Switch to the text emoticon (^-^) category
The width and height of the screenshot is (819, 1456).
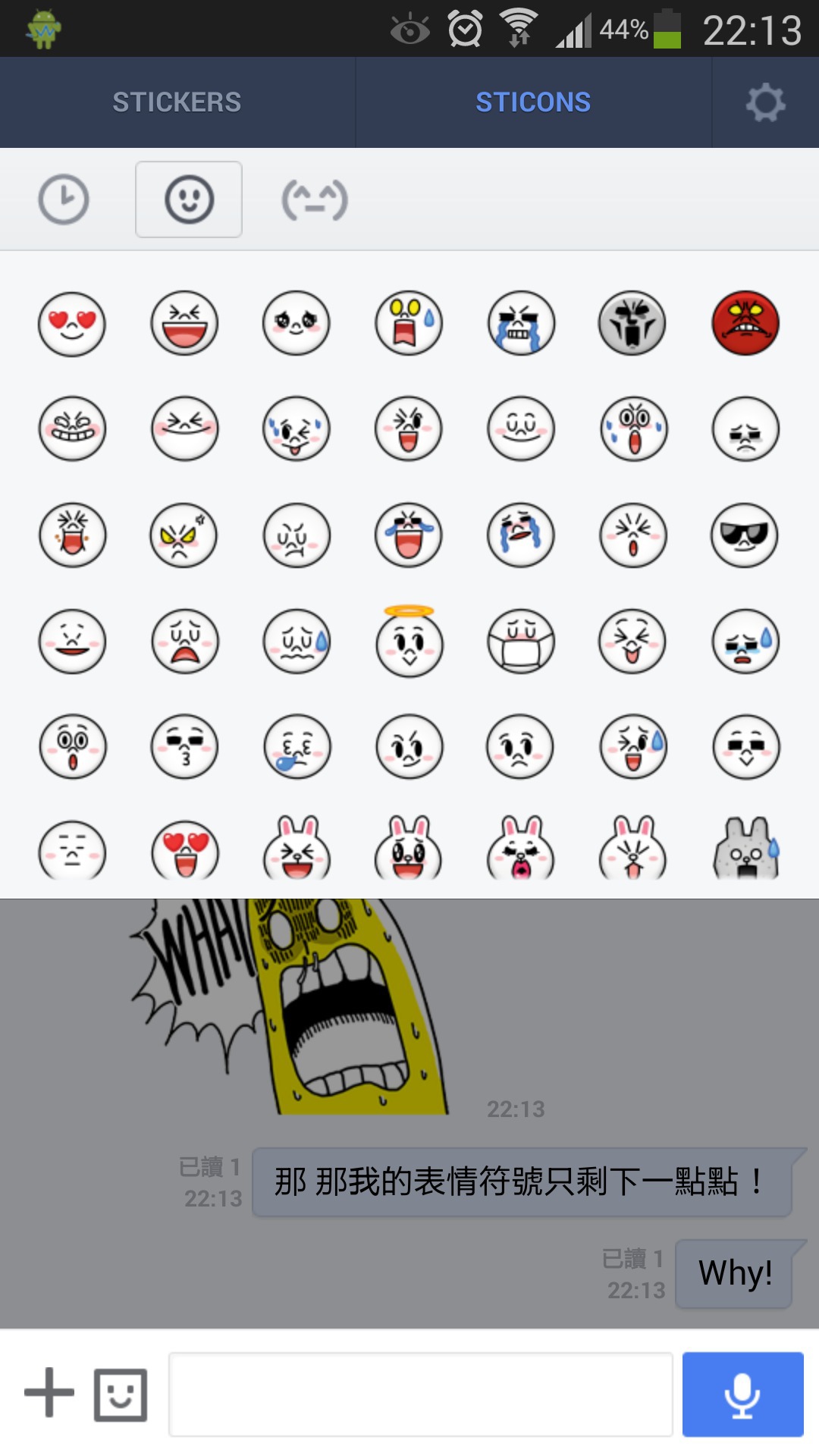coord(315,200)
